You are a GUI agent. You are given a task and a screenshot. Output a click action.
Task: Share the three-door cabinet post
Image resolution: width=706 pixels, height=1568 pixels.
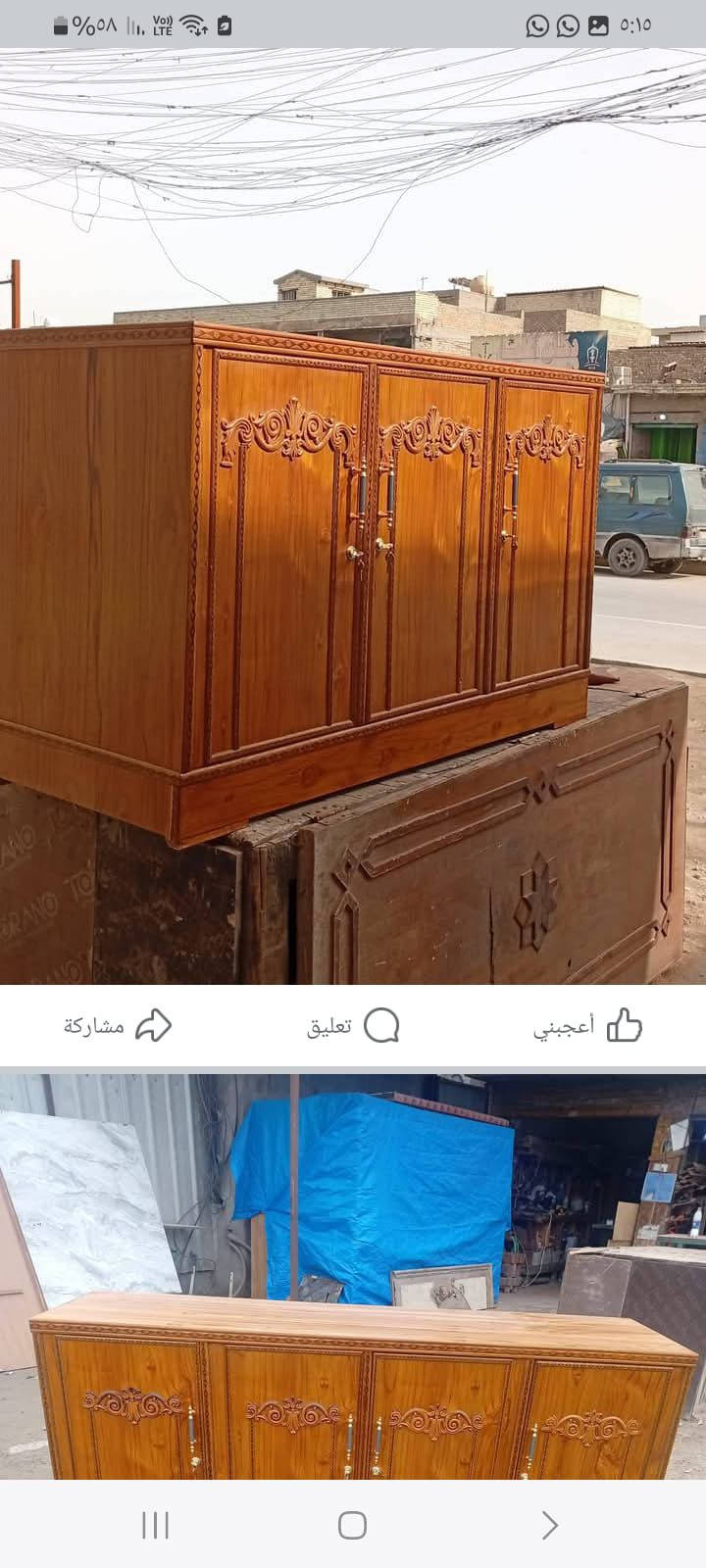[118, 1026]
